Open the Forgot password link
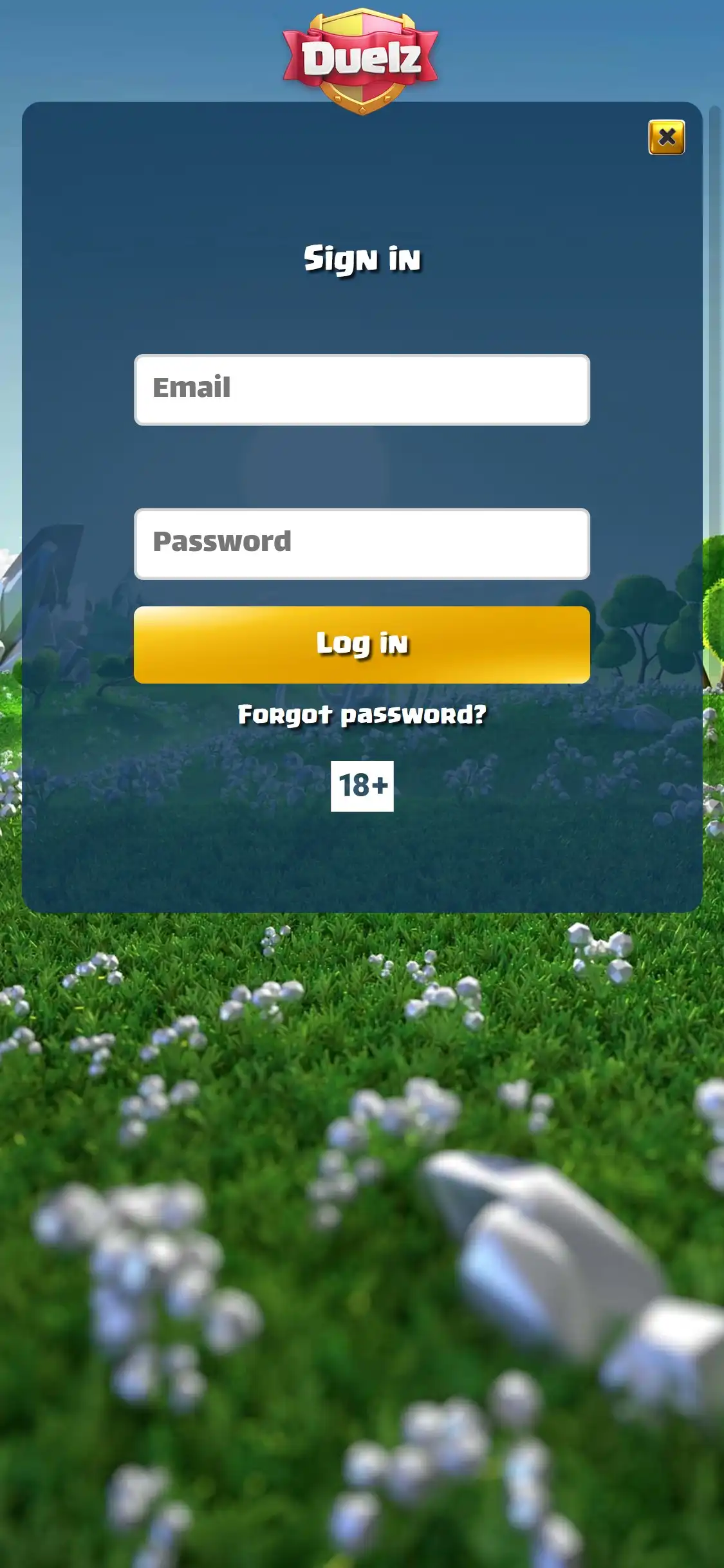This screenshot has width=724, height=1568. pos(362,715)
